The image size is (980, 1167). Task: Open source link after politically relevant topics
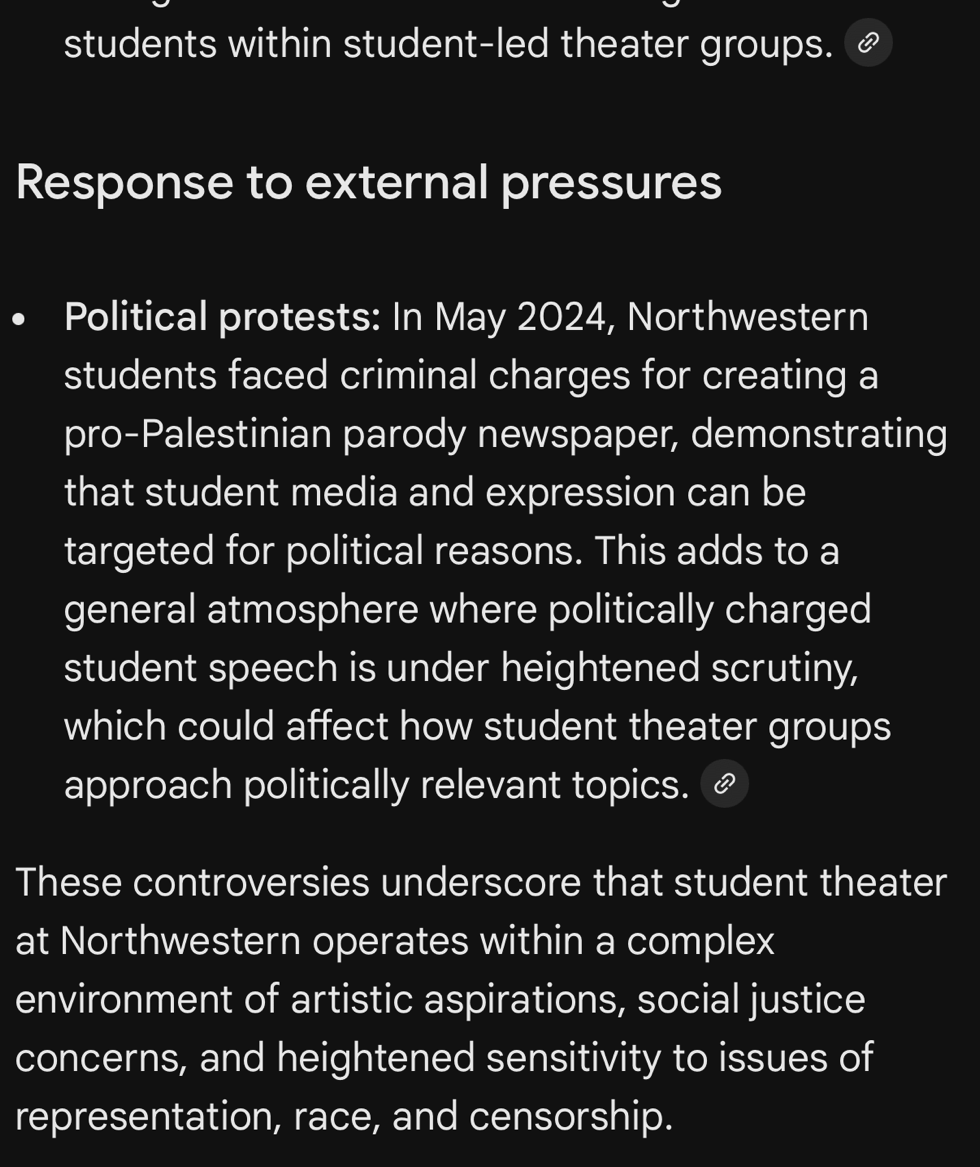coord(724,784)
